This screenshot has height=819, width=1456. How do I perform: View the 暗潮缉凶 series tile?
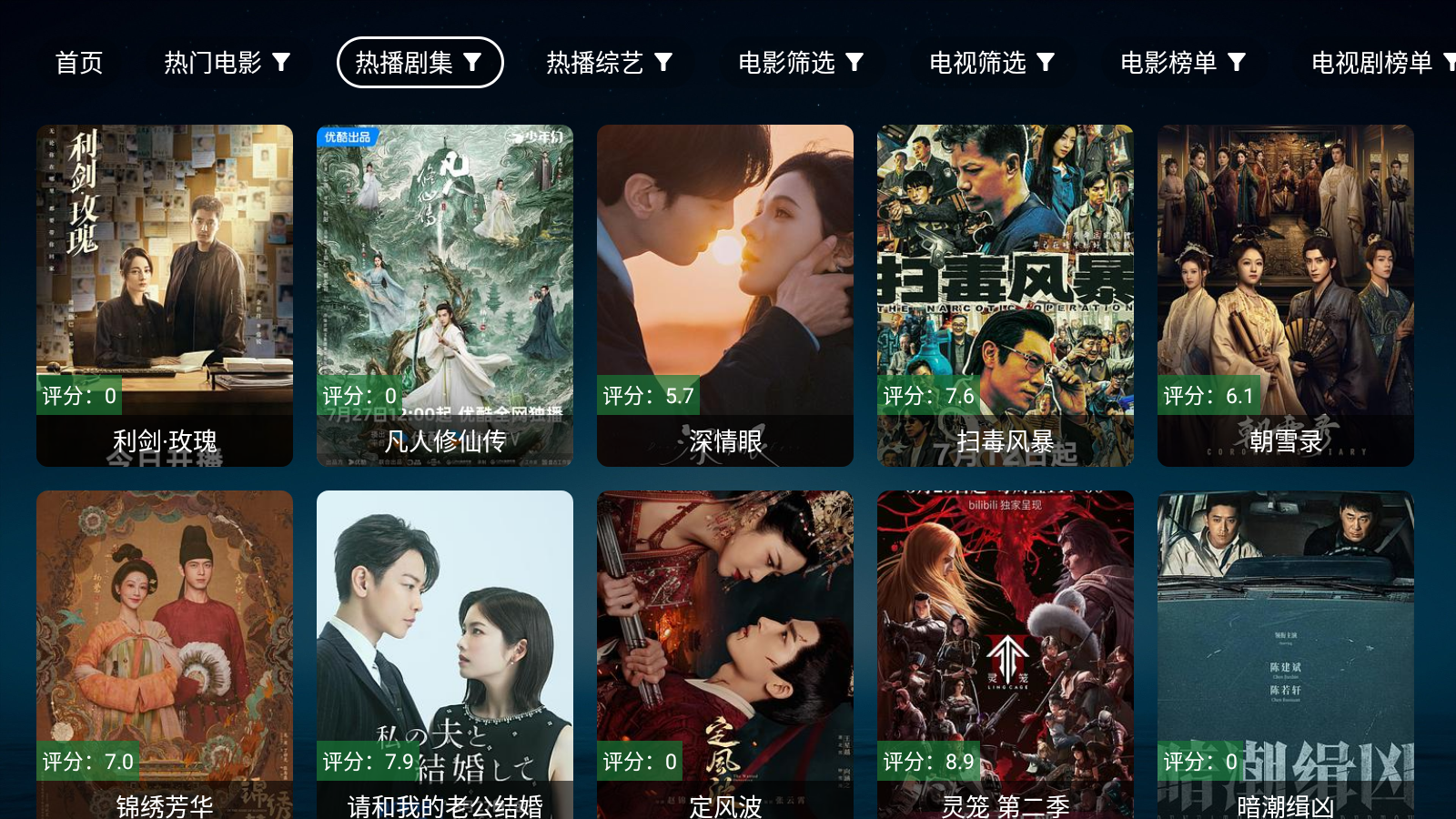[1286, 655]
